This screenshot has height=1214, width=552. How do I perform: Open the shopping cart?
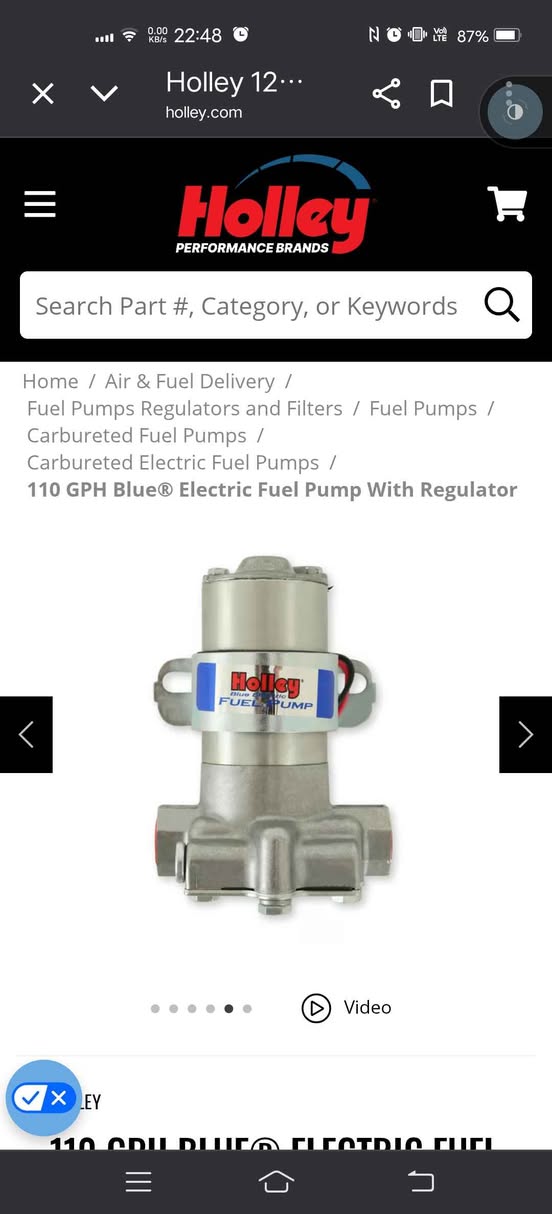pos(507,204)
